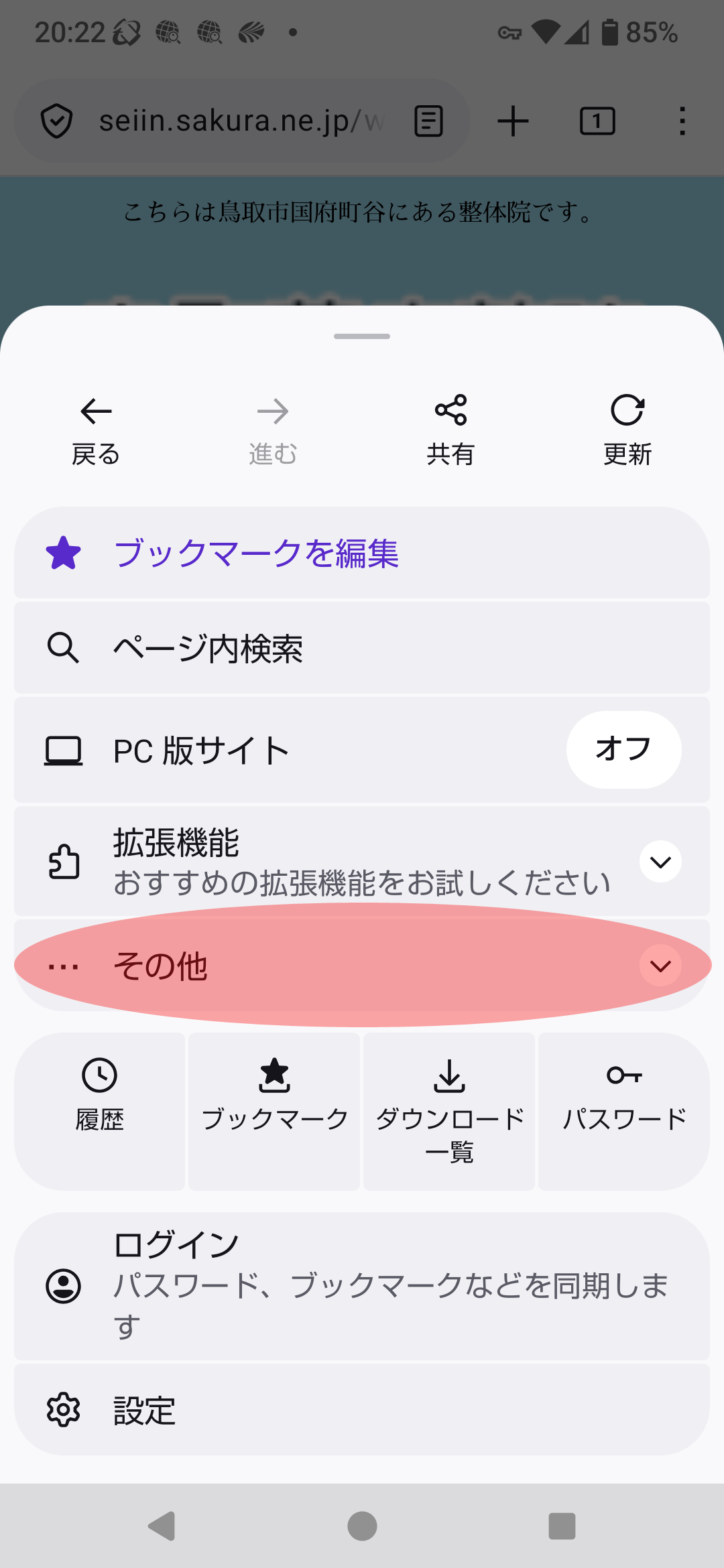This screenshot has width=724, height=1568.
Task: Open 設定 settings
Action: 362,1410
